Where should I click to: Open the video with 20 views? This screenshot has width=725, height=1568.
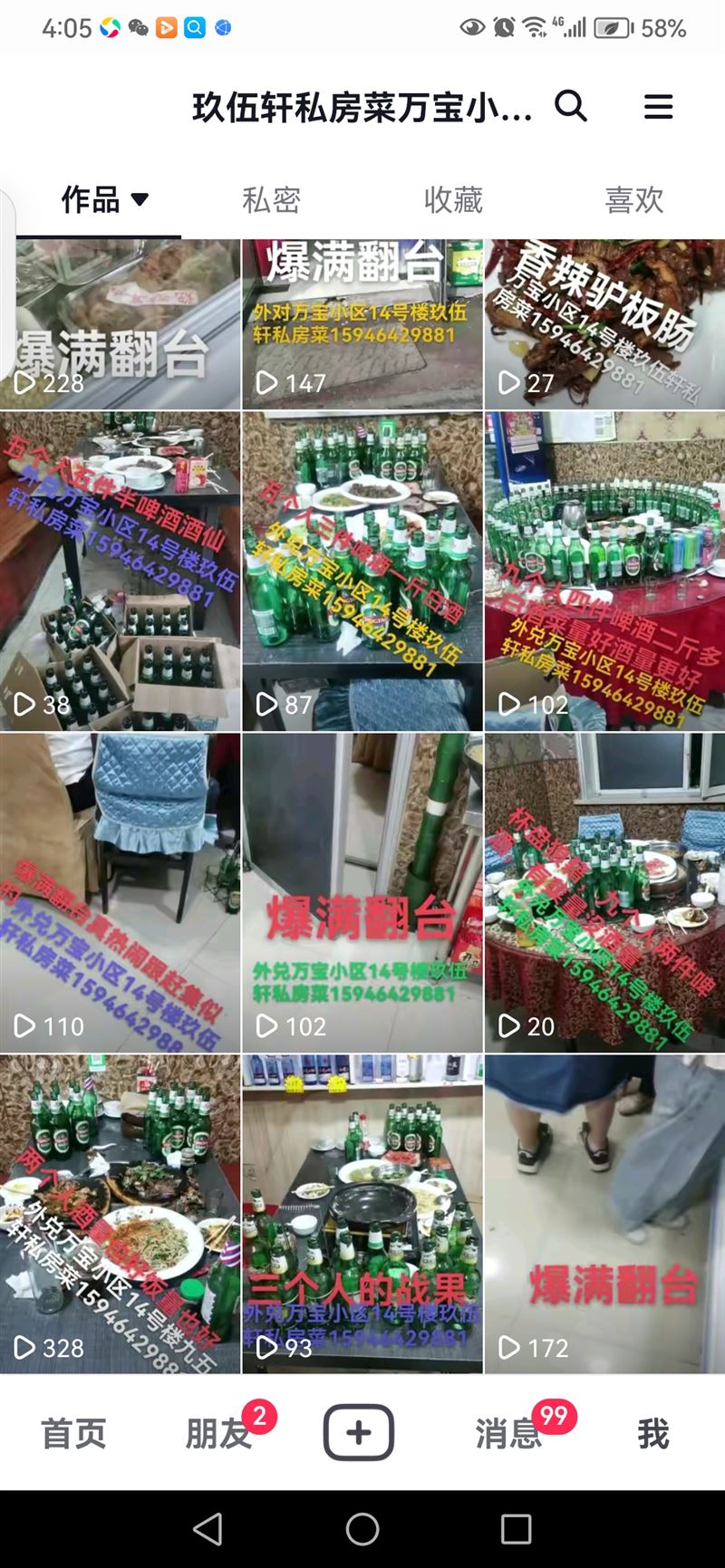pos(604,893)
